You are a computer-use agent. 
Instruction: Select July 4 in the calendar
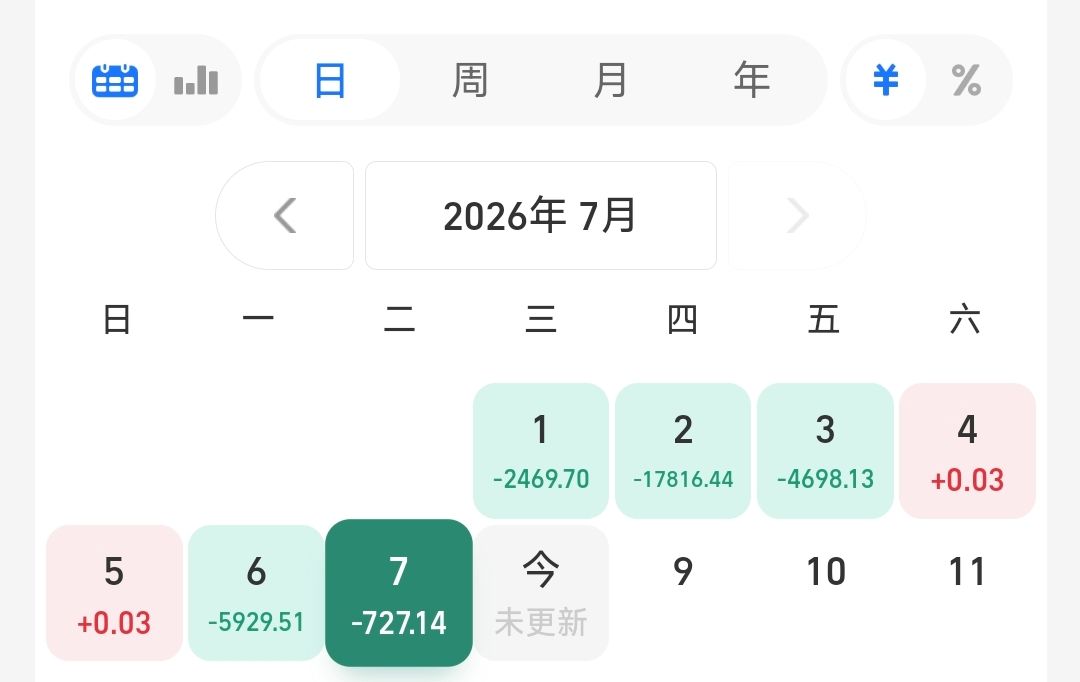pos(967,451)
